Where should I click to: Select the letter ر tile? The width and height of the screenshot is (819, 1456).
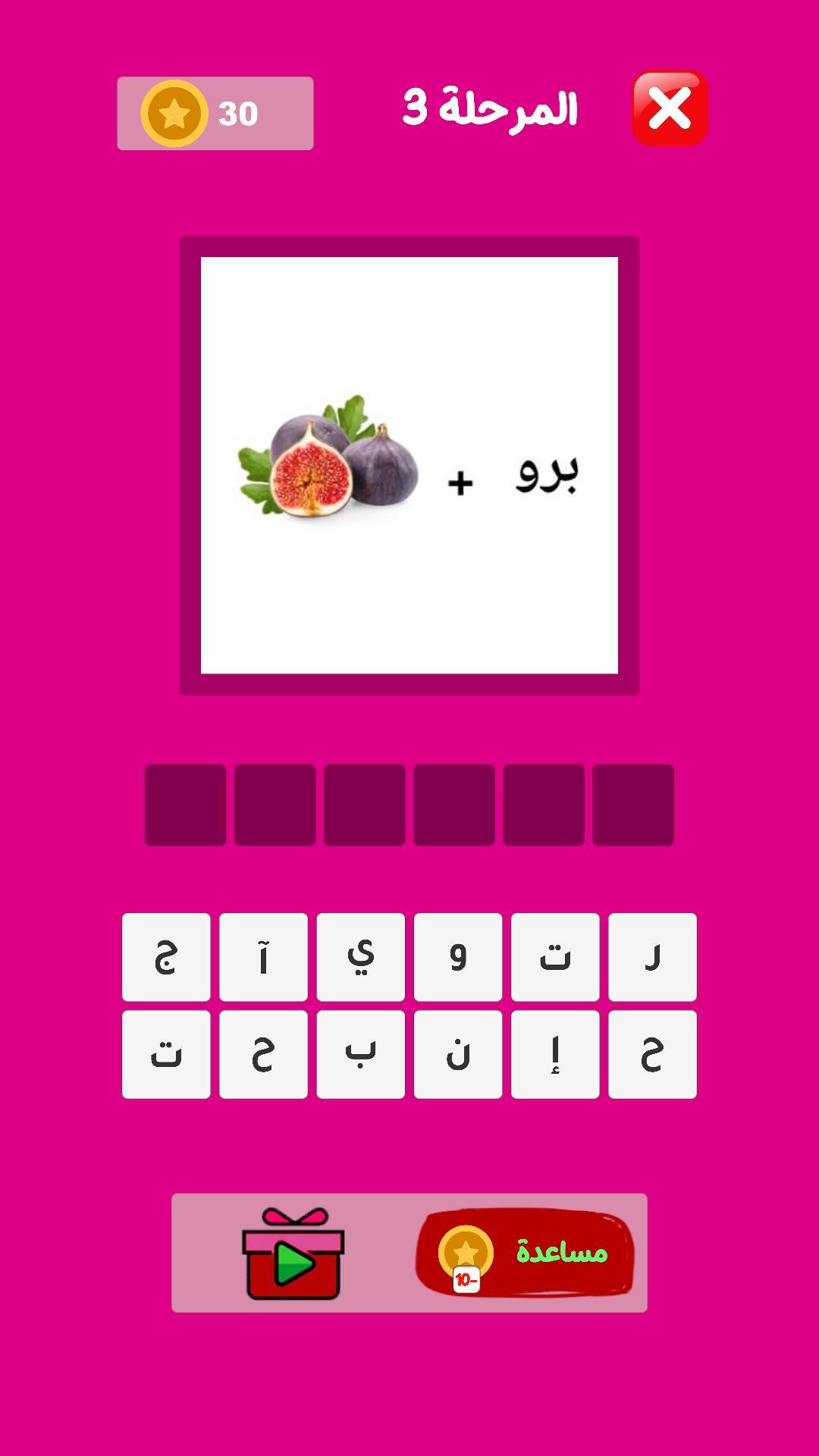pos(652,957)
